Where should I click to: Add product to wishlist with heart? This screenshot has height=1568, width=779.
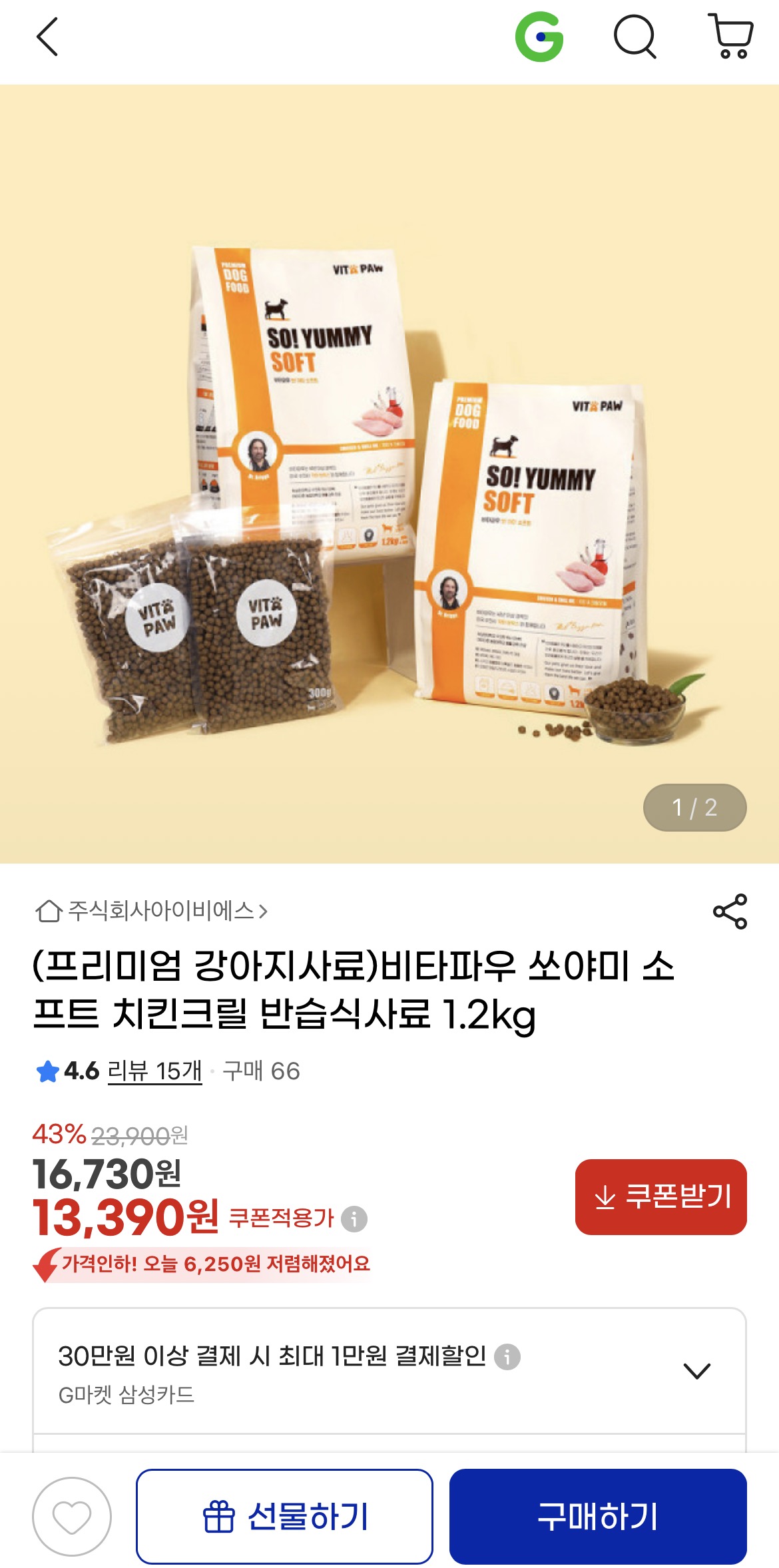(x=72, y=1517)
